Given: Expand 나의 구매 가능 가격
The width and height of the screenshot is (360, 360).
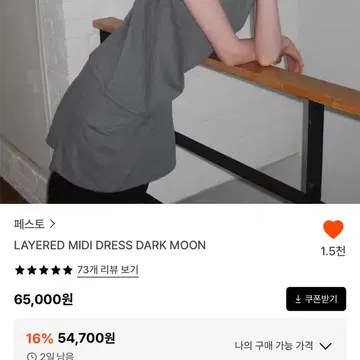Looking at the screenshot, I should tap(283, 346).
